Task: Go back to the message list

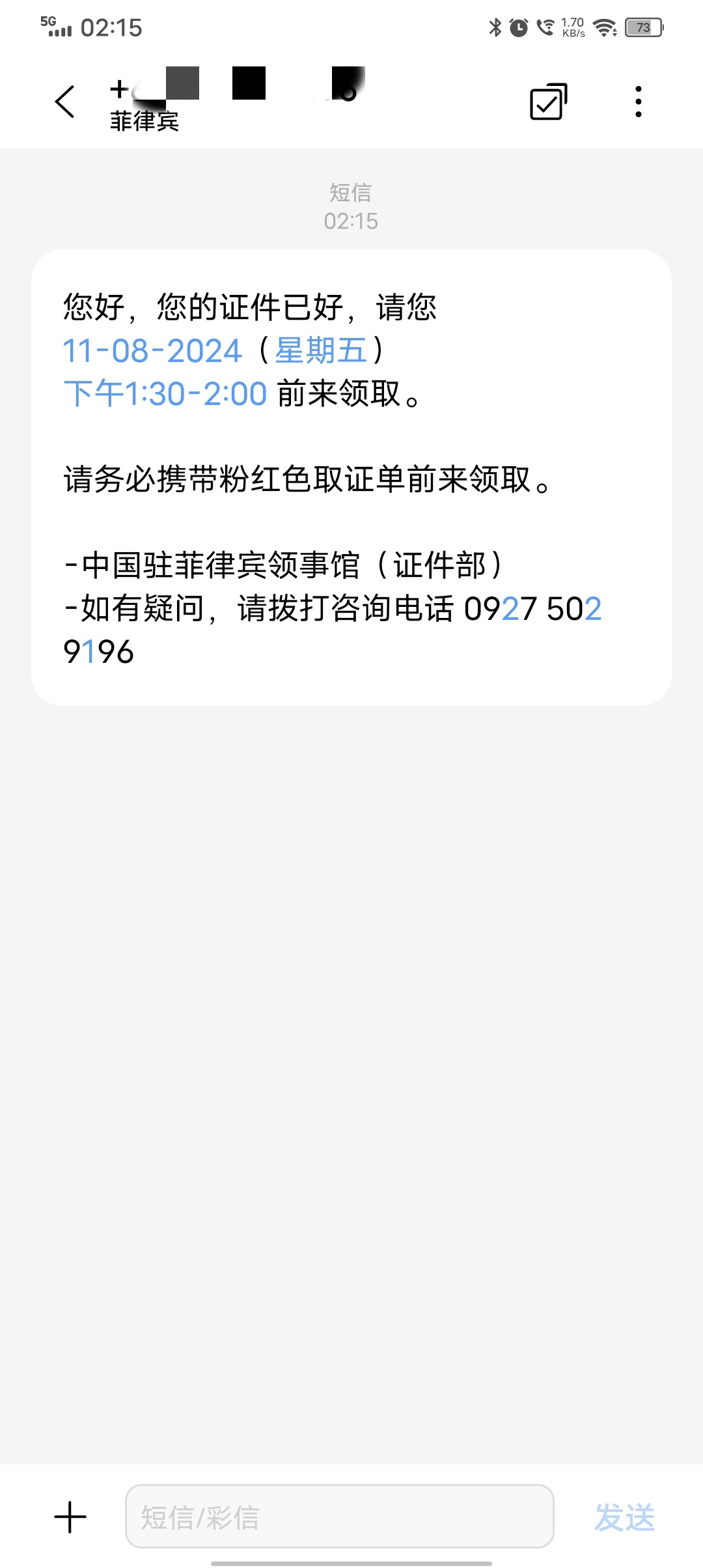Action: (65, 102)
